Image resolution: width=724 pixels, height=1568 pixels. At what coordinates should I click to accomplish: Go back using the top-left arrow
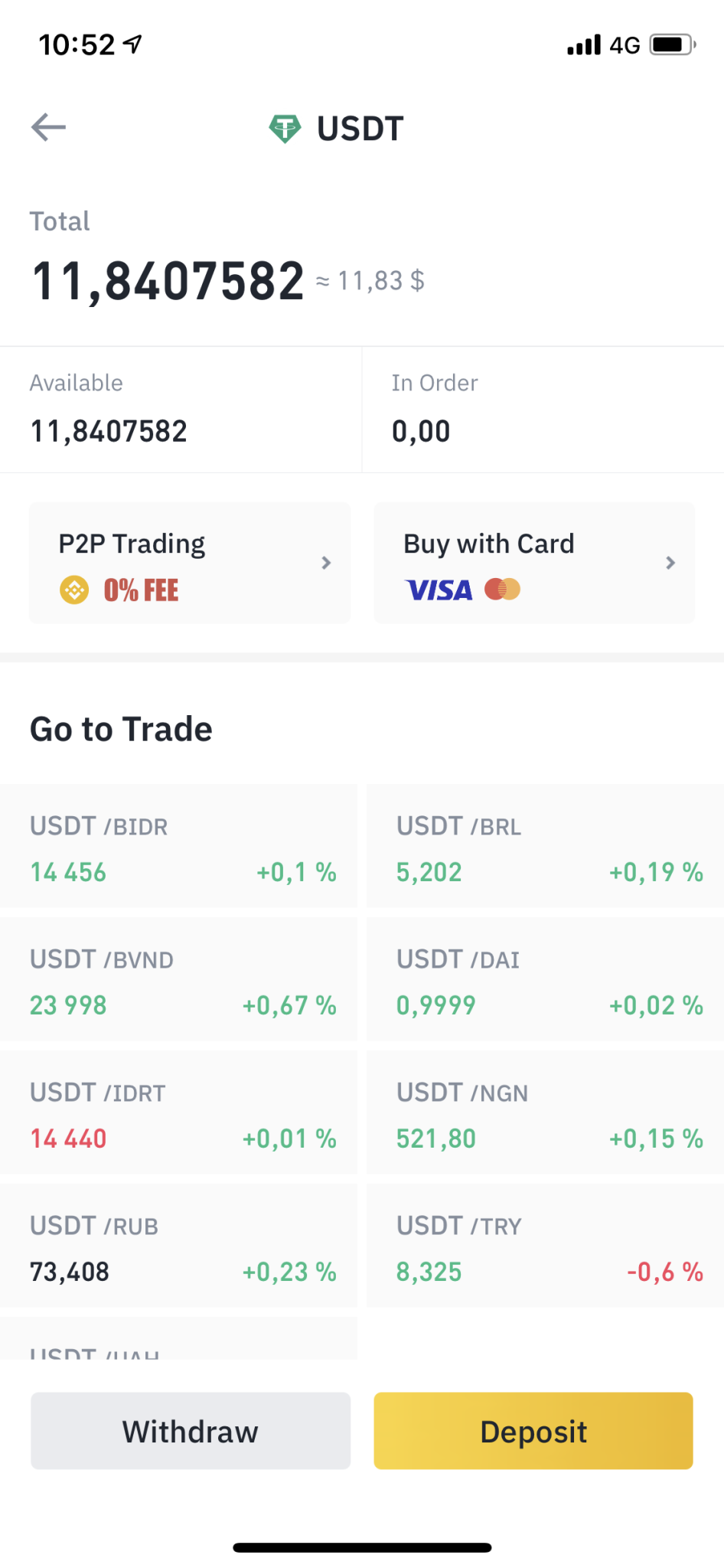pos(48,127)
